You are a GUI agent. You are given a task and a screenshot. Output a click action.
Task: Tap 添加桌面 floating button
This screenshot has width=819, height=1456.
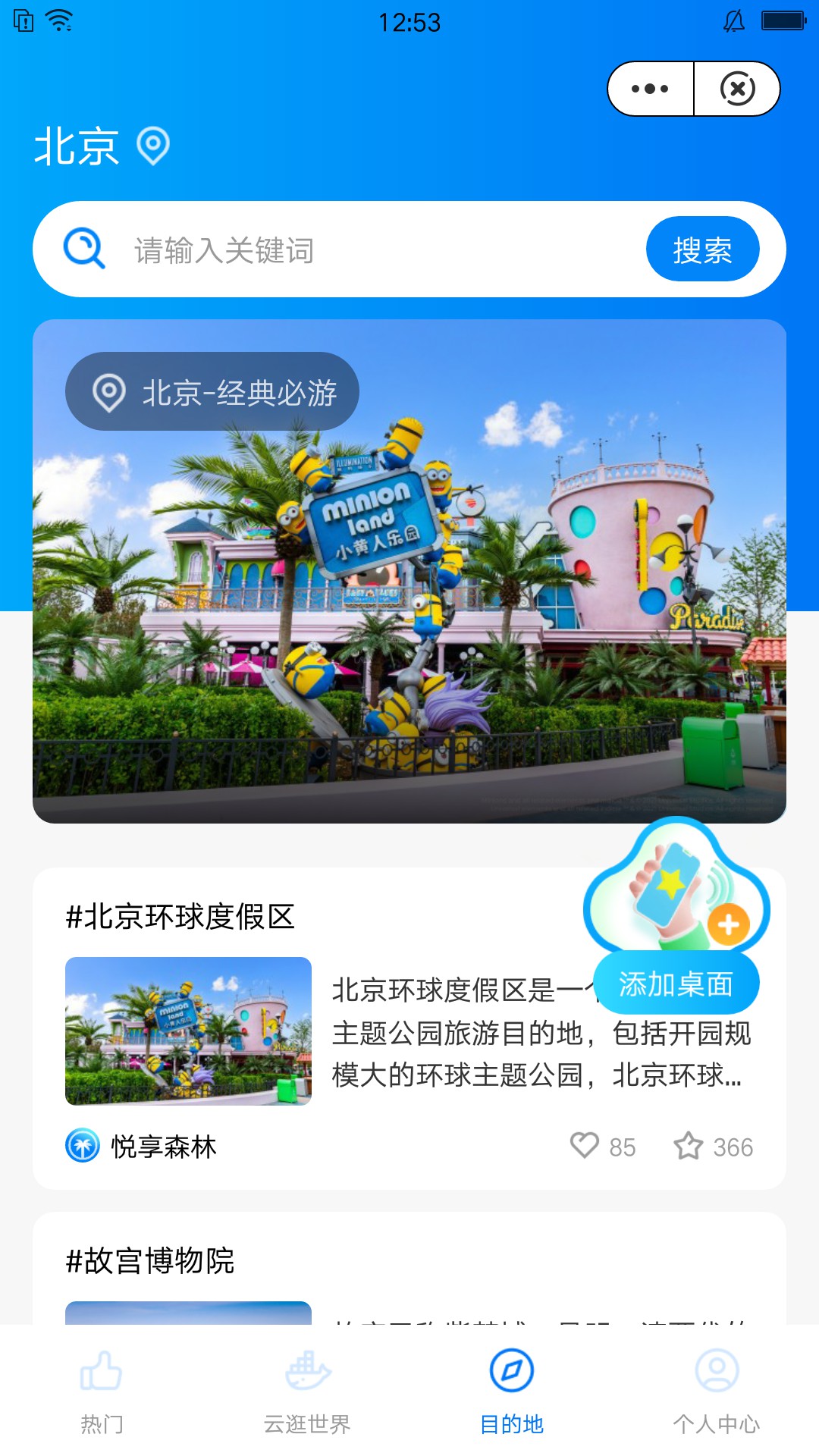click(676, 983)
